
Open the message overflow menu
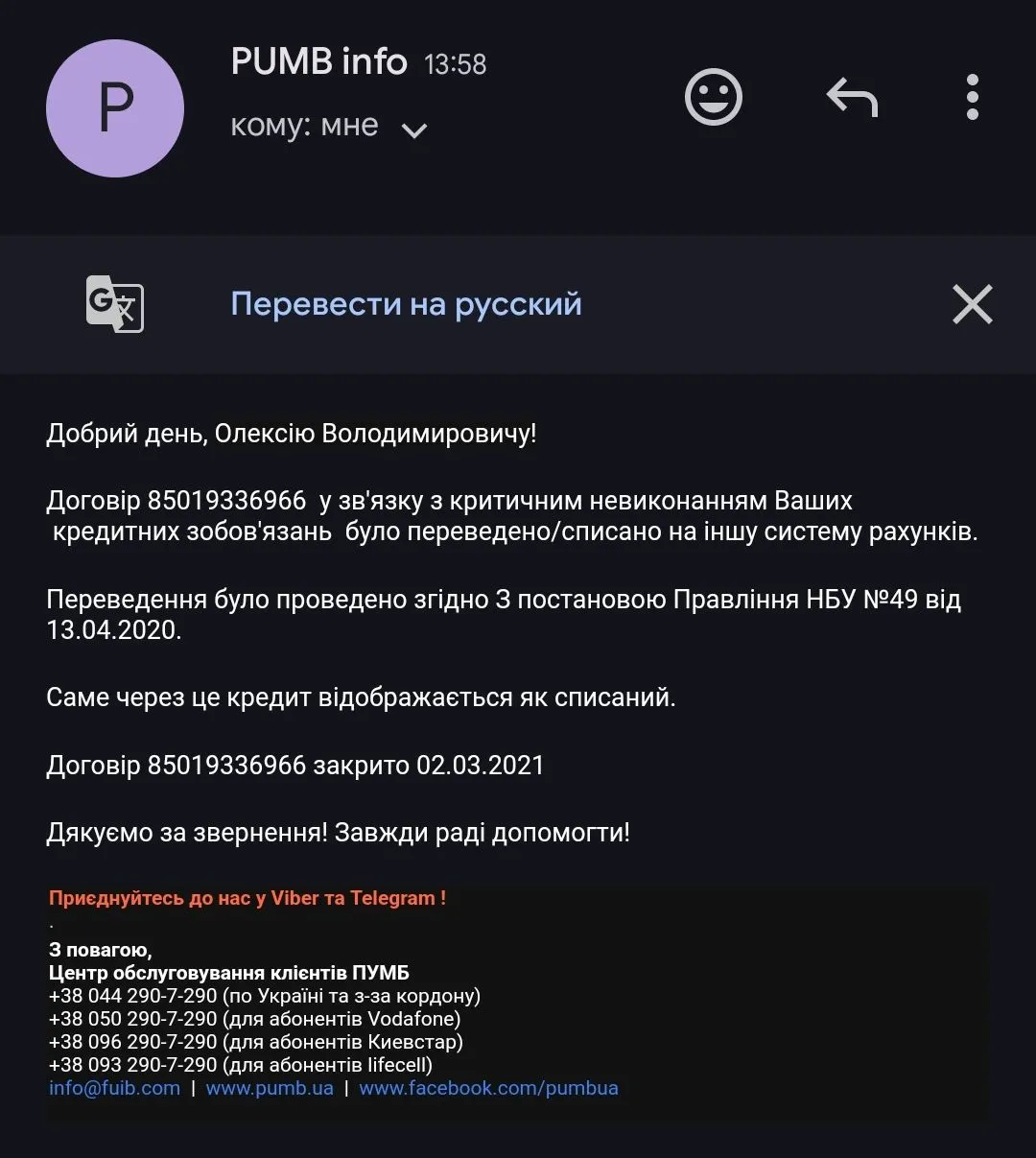(x=972, y=97)
